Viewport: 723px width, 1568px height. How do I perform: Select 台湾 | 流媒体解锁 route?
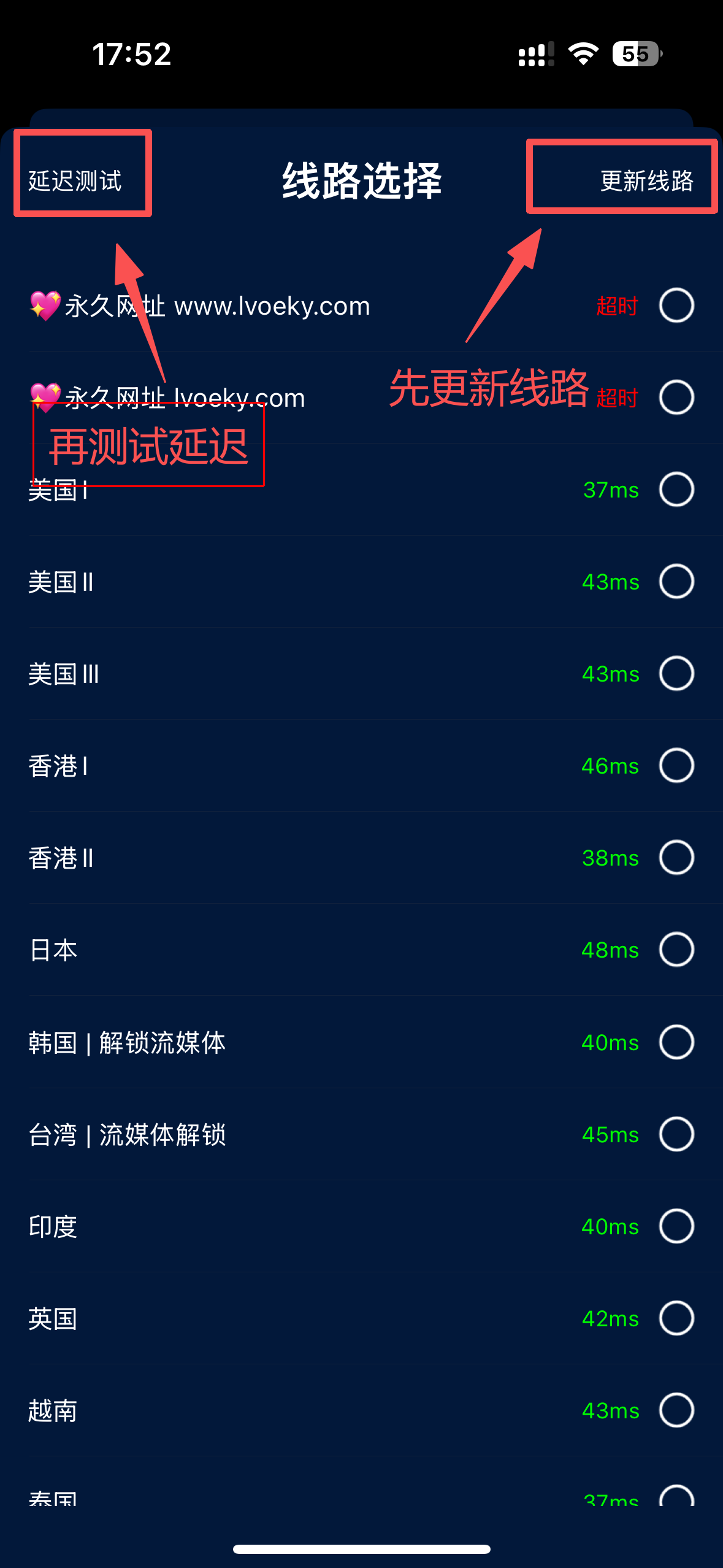pyautogui.click(x=676, y=1134)
